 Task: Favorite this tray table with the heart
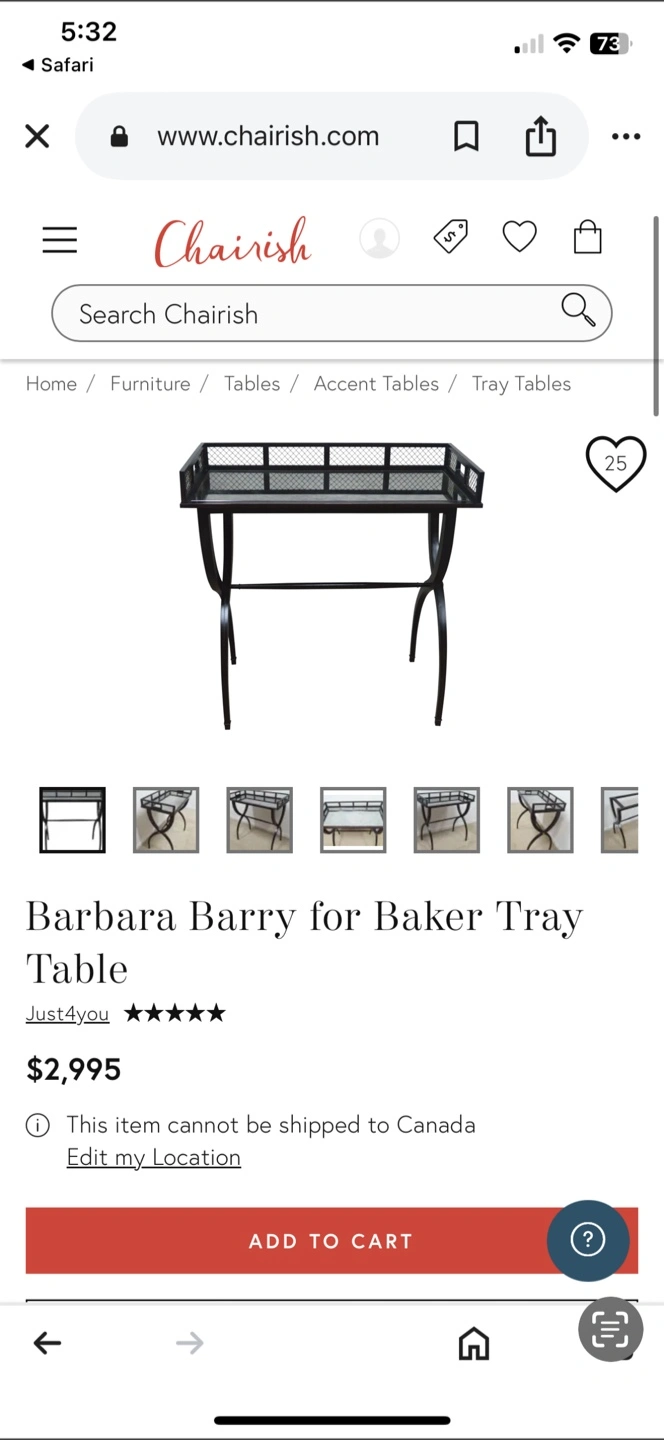[616, 464]
